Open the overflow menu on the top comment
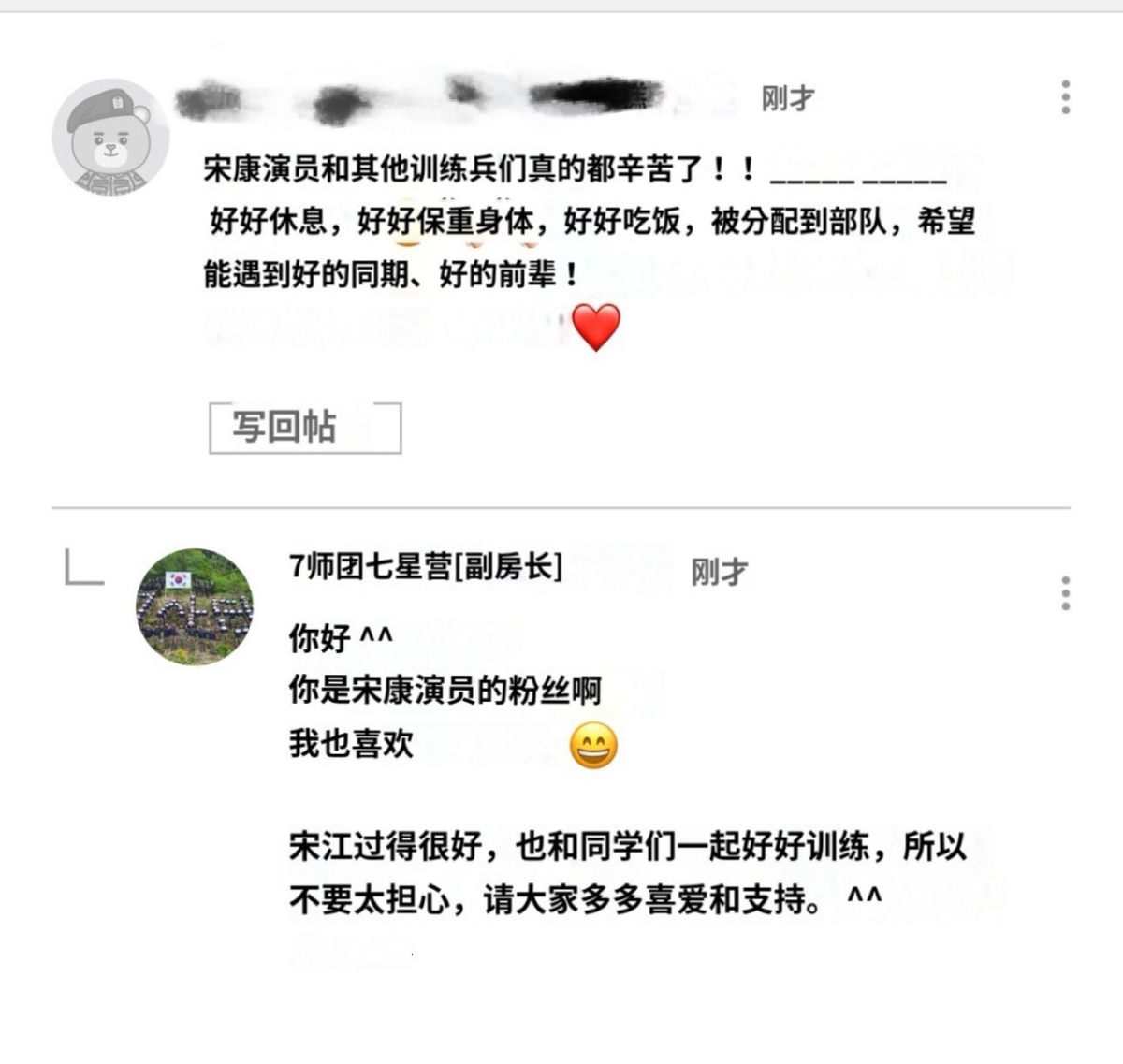 (x=1066, y=97)
